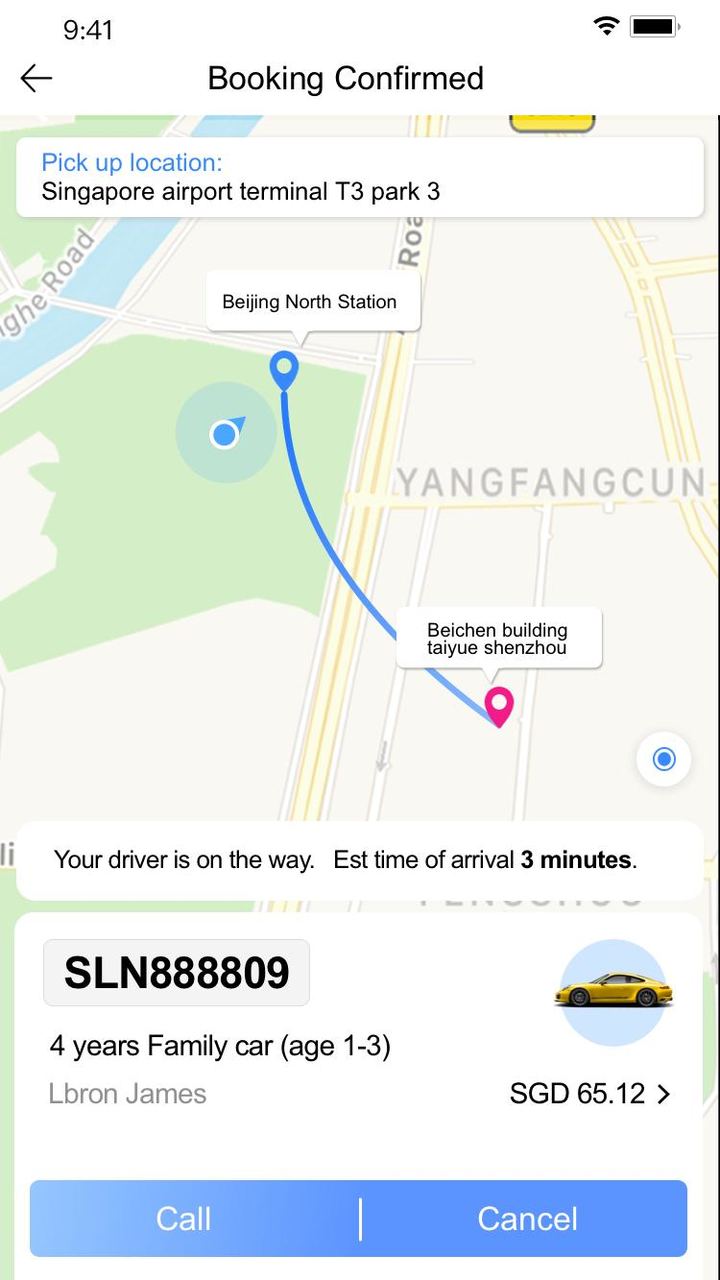720x1280 pixels.
Task: Select the Beichen building destination pin
Action: point(498,705)
